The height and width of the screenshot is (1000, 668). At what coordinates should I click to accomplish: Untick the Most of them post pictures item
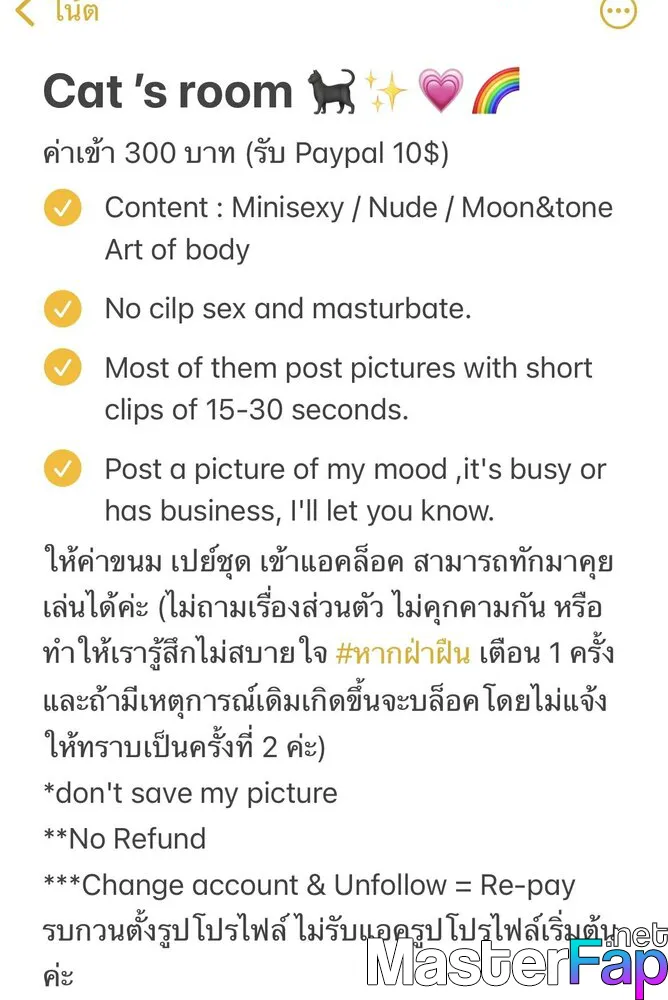point(62,368)
